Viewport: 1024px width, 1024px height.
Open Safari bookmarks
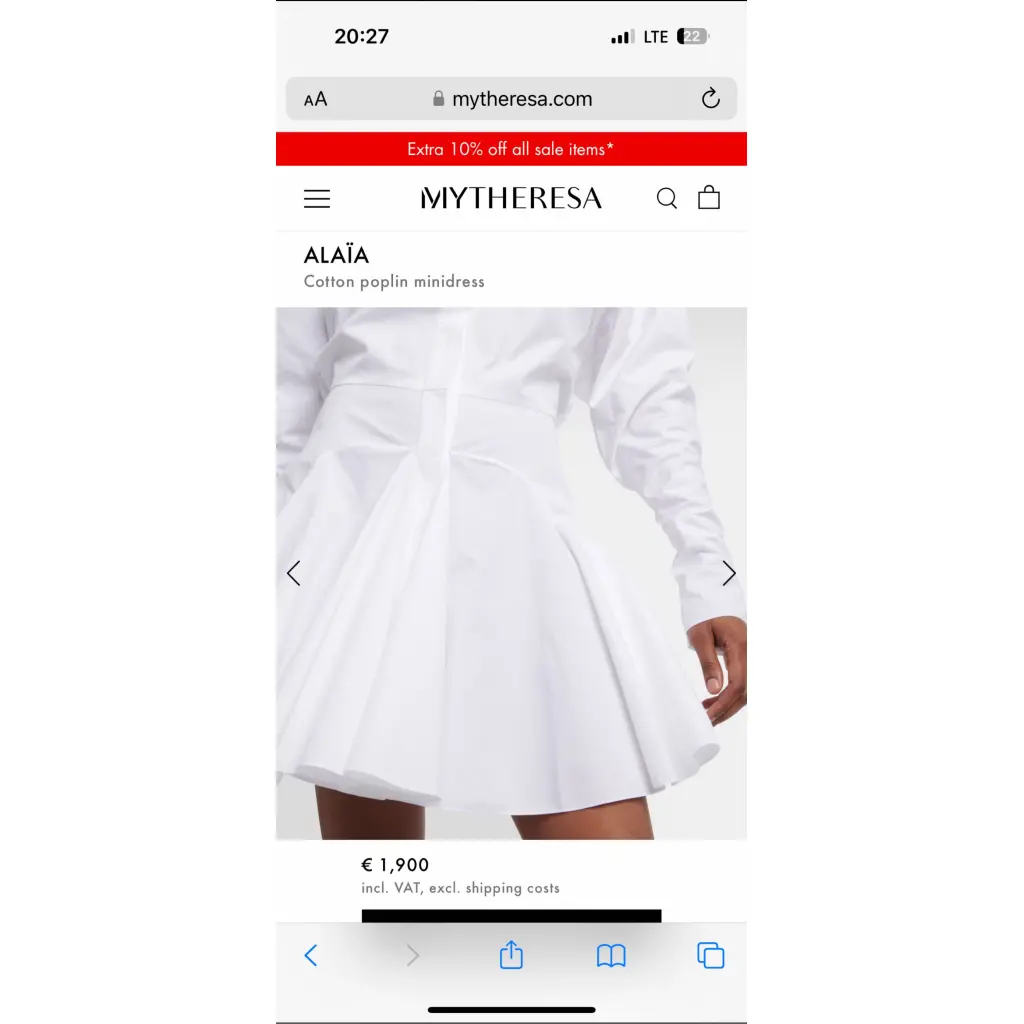tap(611, 956)
